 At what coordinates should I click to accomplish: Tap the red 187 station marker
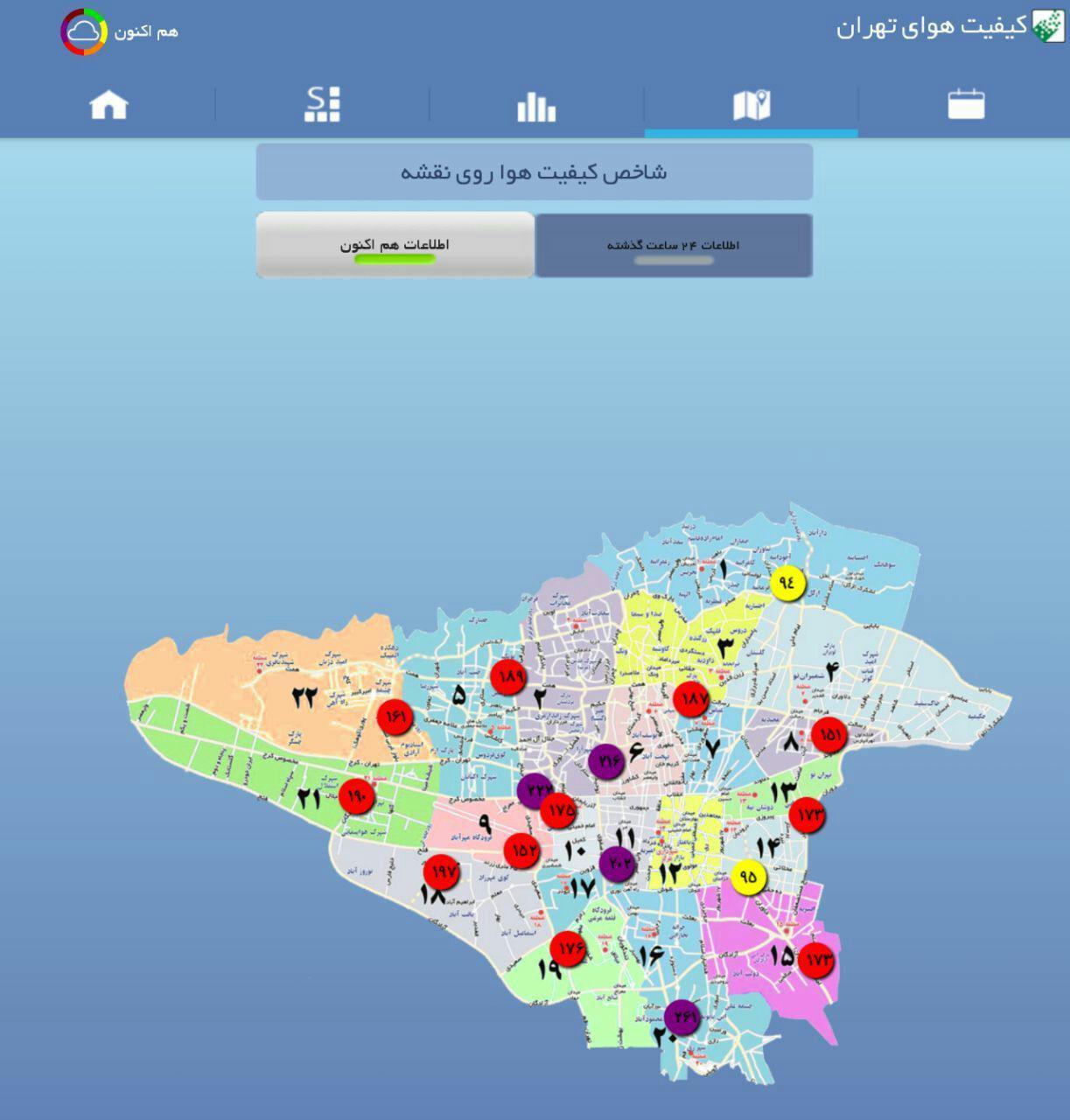click(692, 699)
